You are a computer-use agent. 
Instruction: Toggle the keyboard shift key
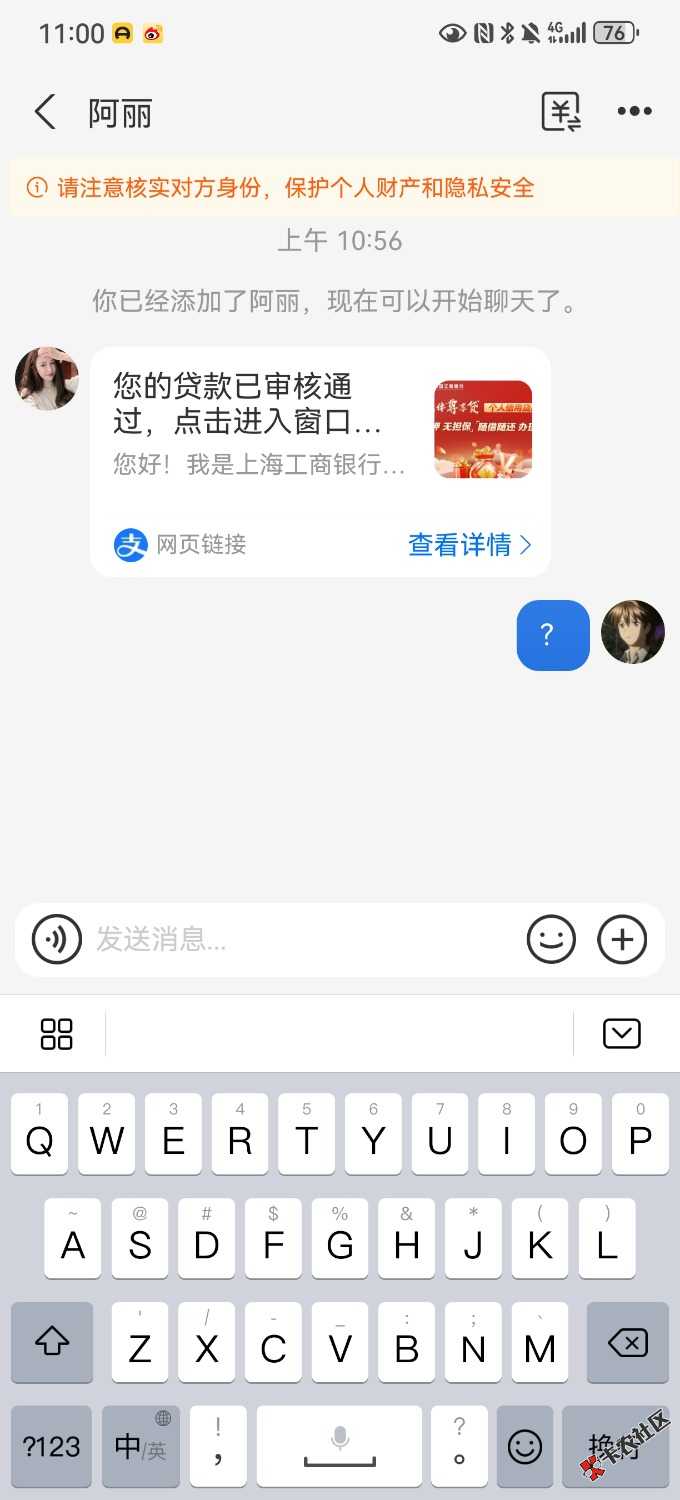(52, 1343)
